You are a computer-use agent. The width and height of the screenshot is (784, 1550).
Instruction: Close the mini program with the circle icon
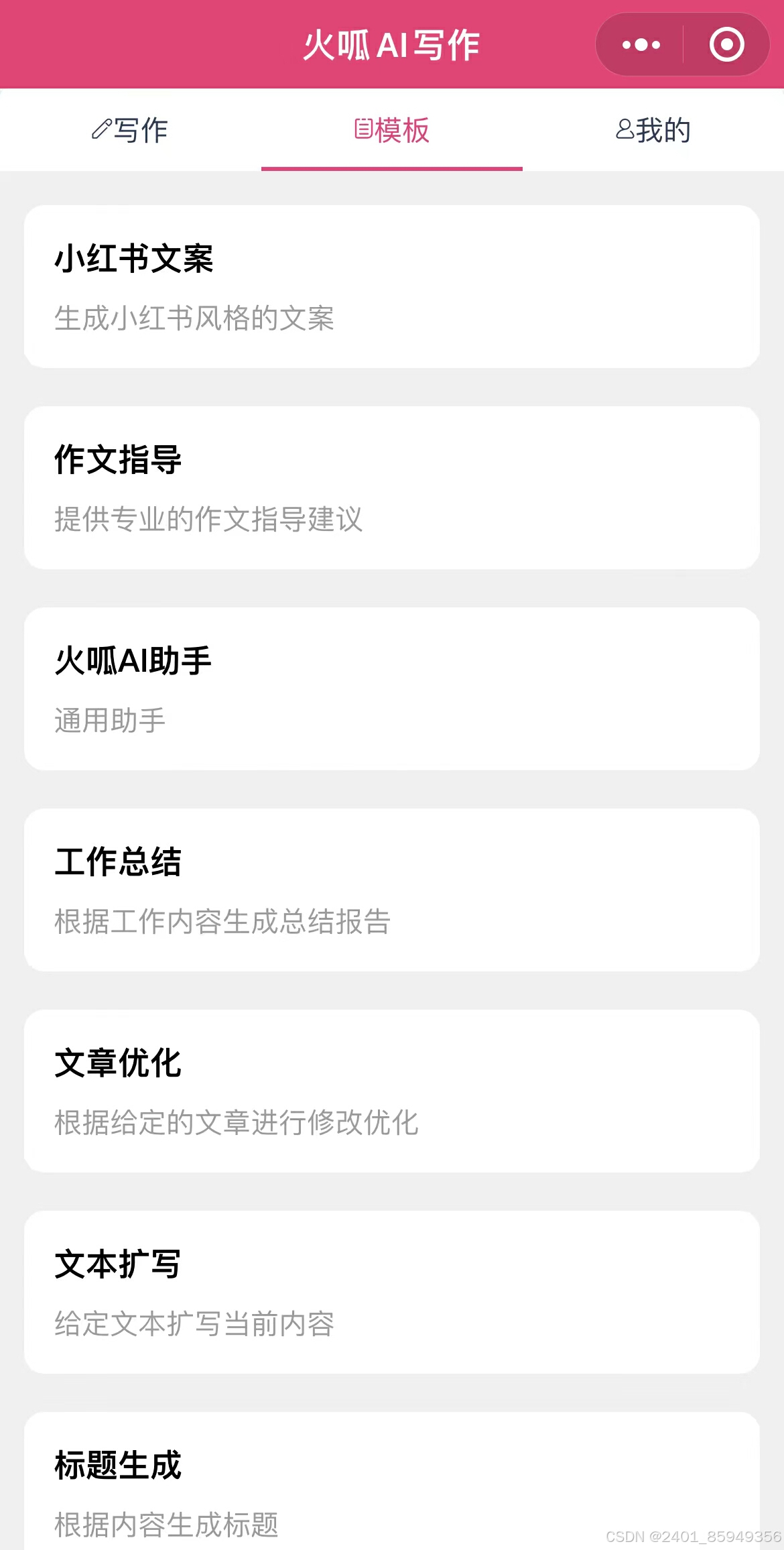pos(726,45)
